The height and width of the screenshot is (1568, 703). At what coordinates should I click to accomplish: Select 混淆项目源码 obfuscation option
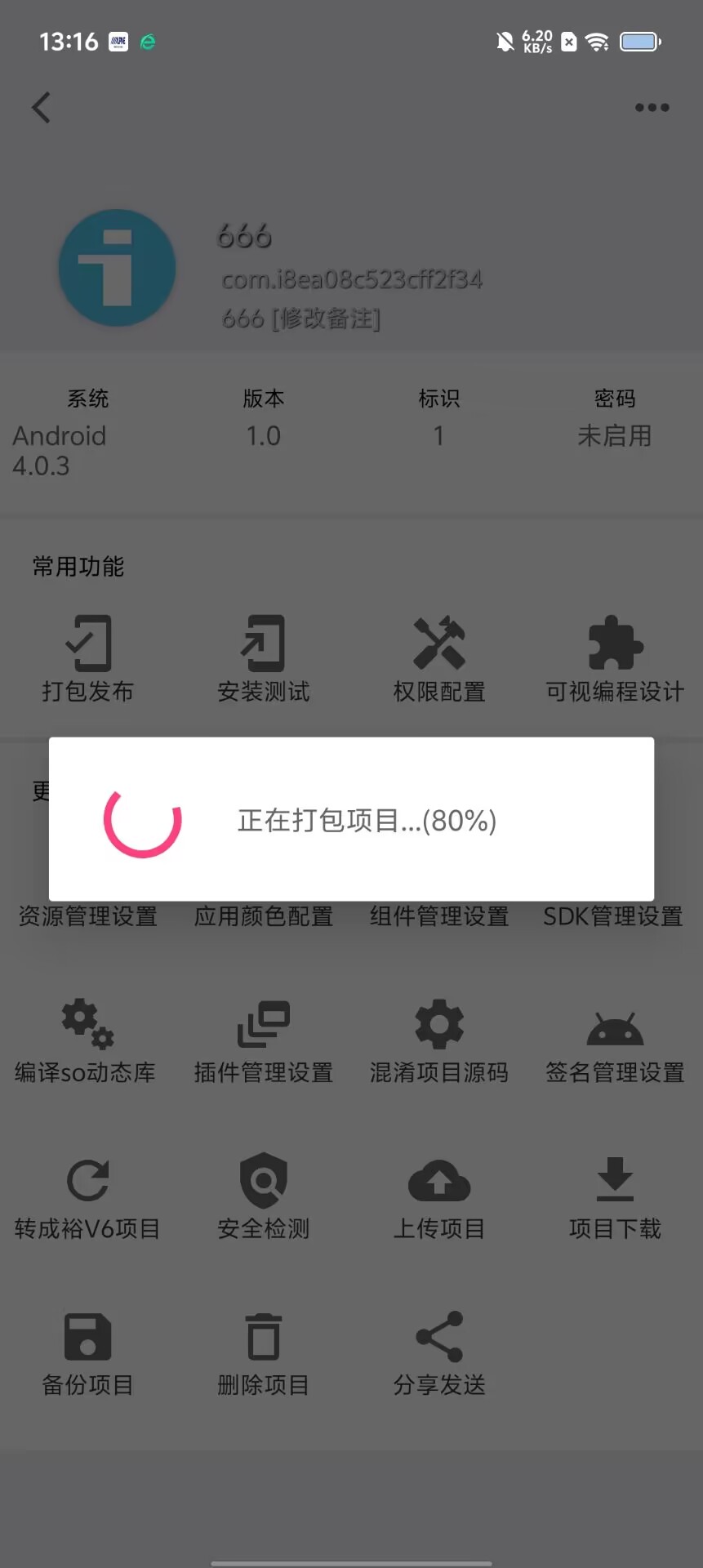coord(439,1041)
